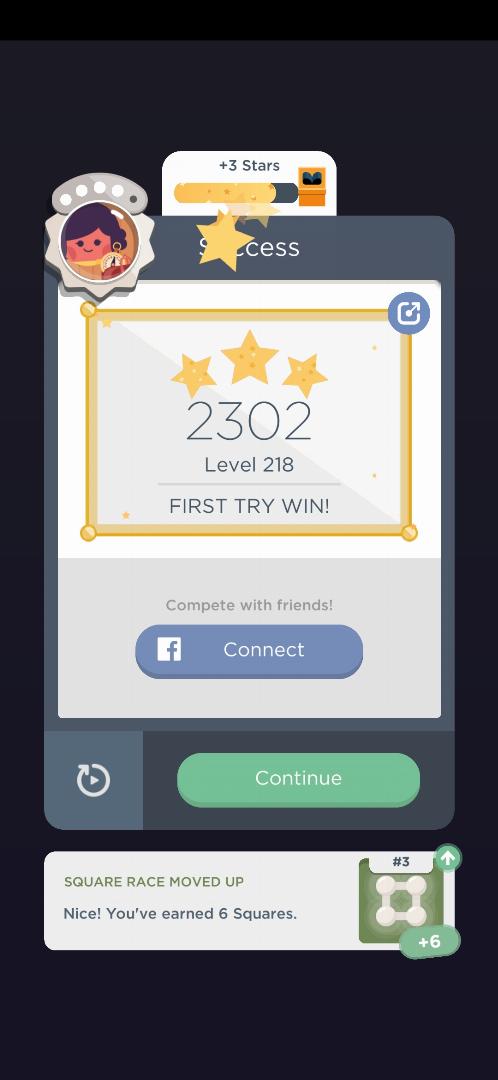Open the +3 Stars reward box progress
This screenshot has height=1080, width=498.
[249, 184]
